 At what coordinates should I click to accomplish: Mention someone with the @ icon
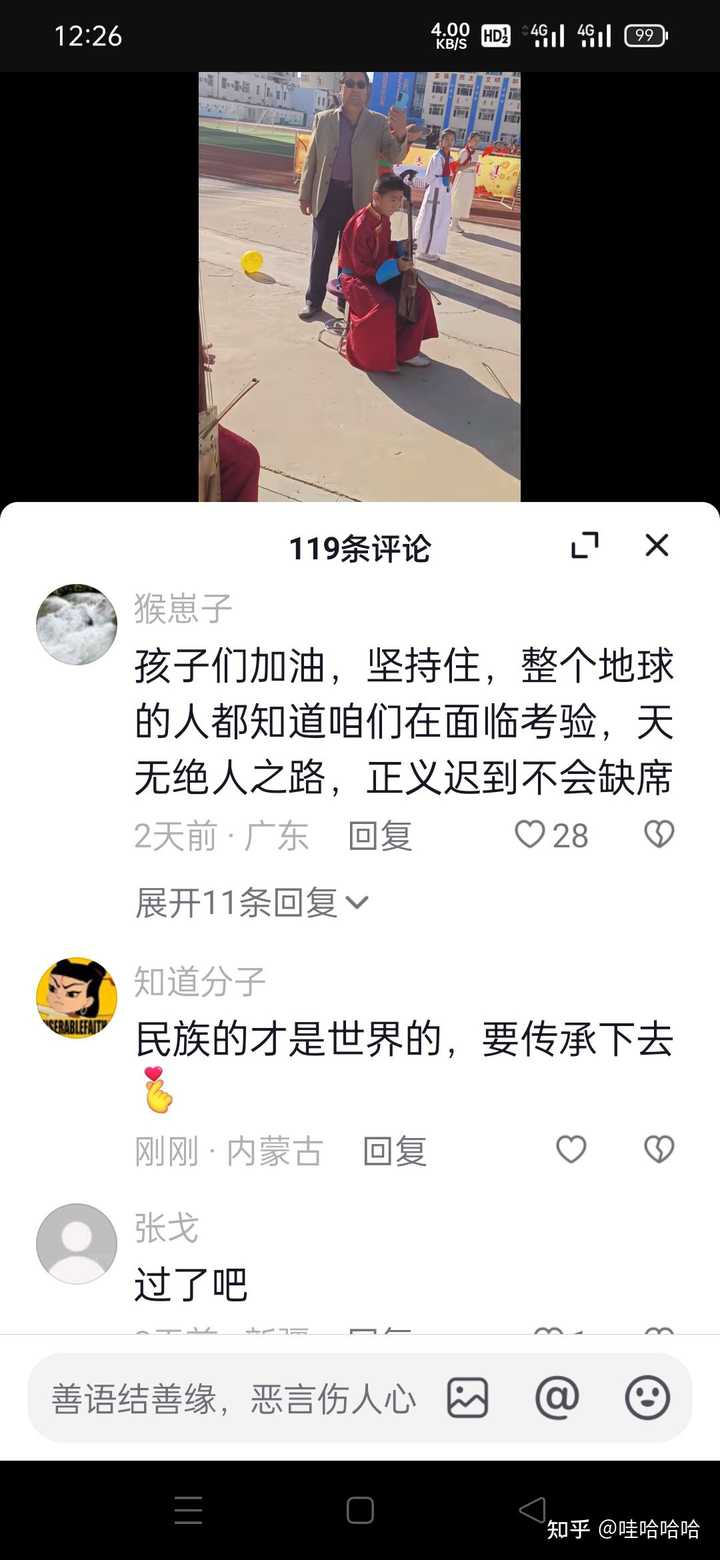click(557, 1398)
